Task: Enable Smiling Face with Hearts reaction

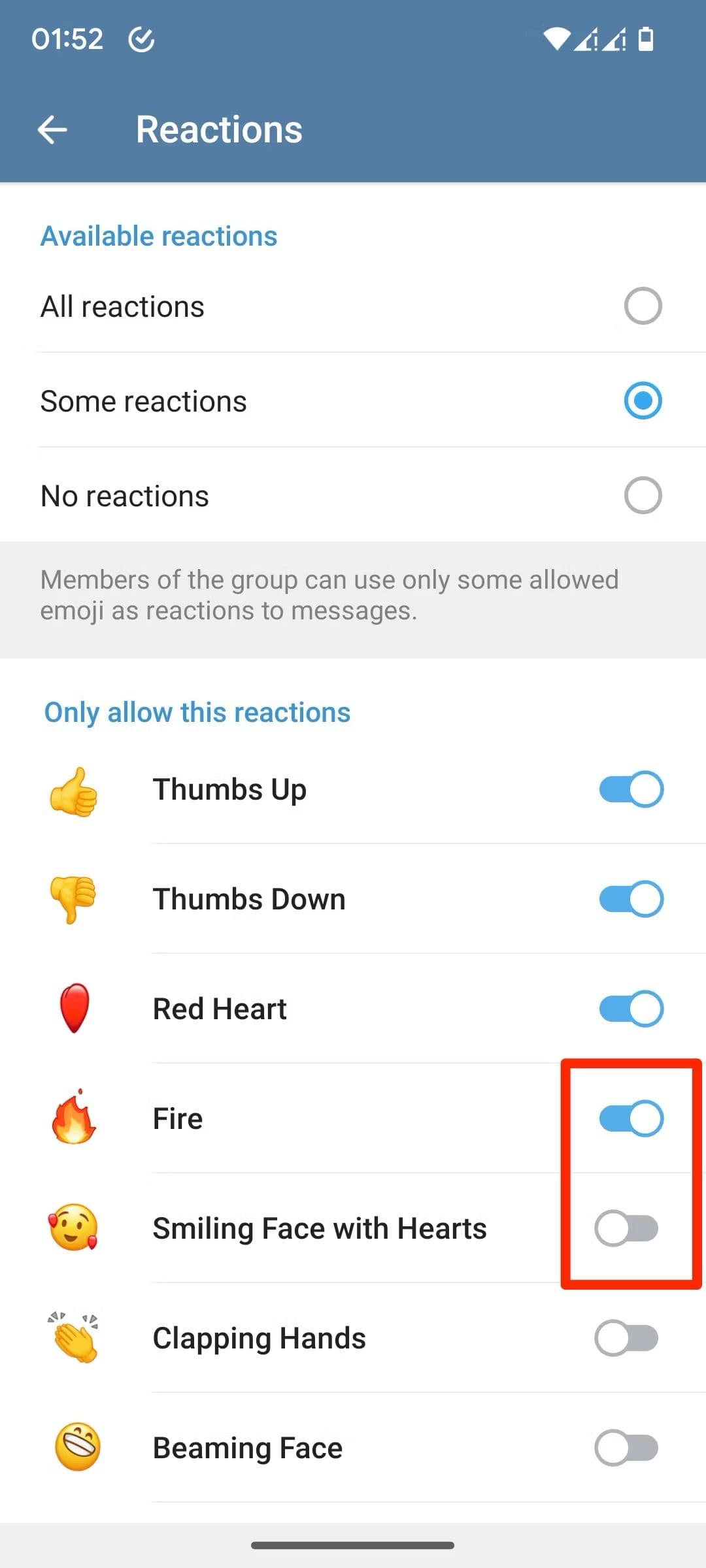Action: coord(626,1228)
